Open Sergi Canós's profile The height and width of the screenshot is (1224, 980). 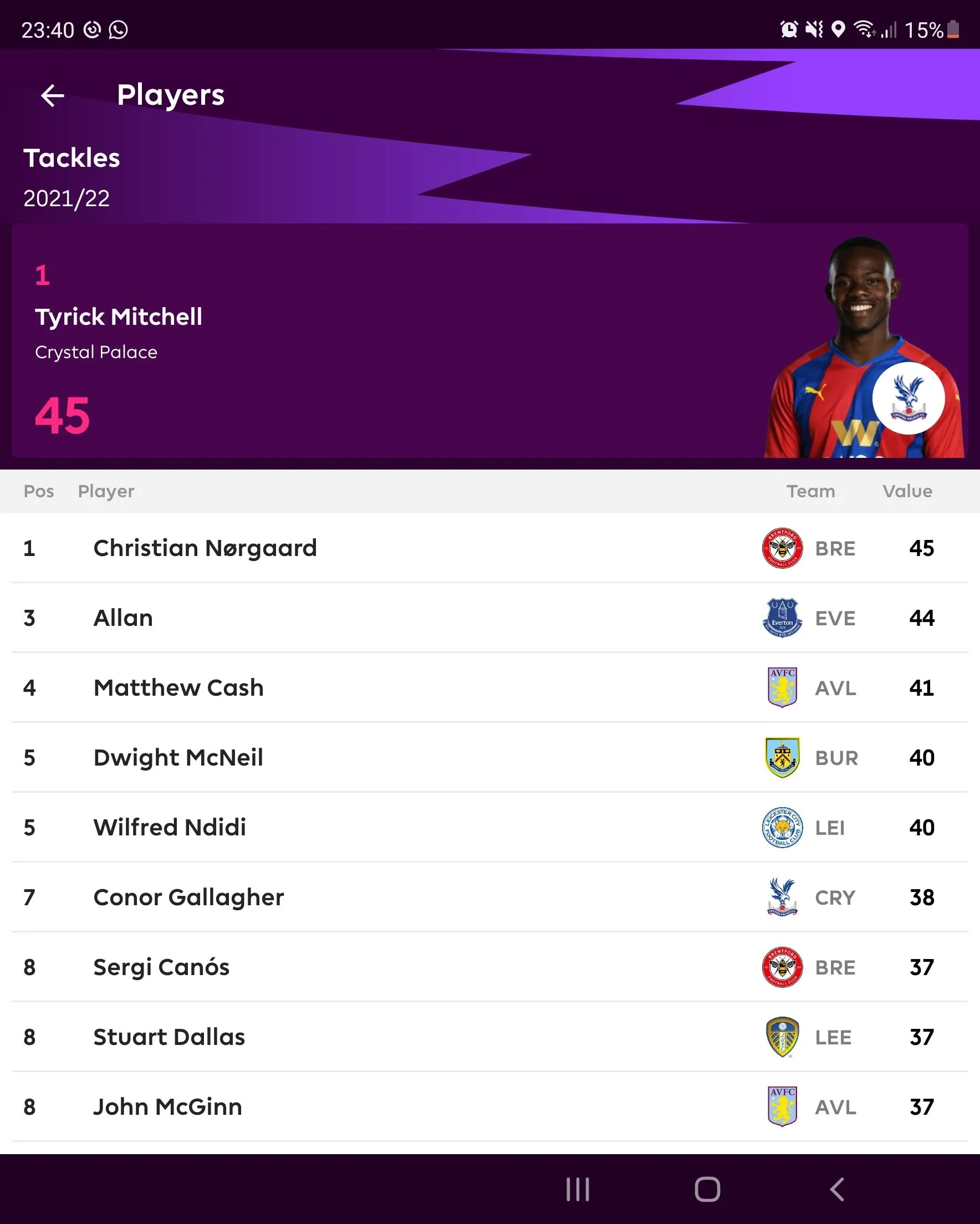pos(161,967)
